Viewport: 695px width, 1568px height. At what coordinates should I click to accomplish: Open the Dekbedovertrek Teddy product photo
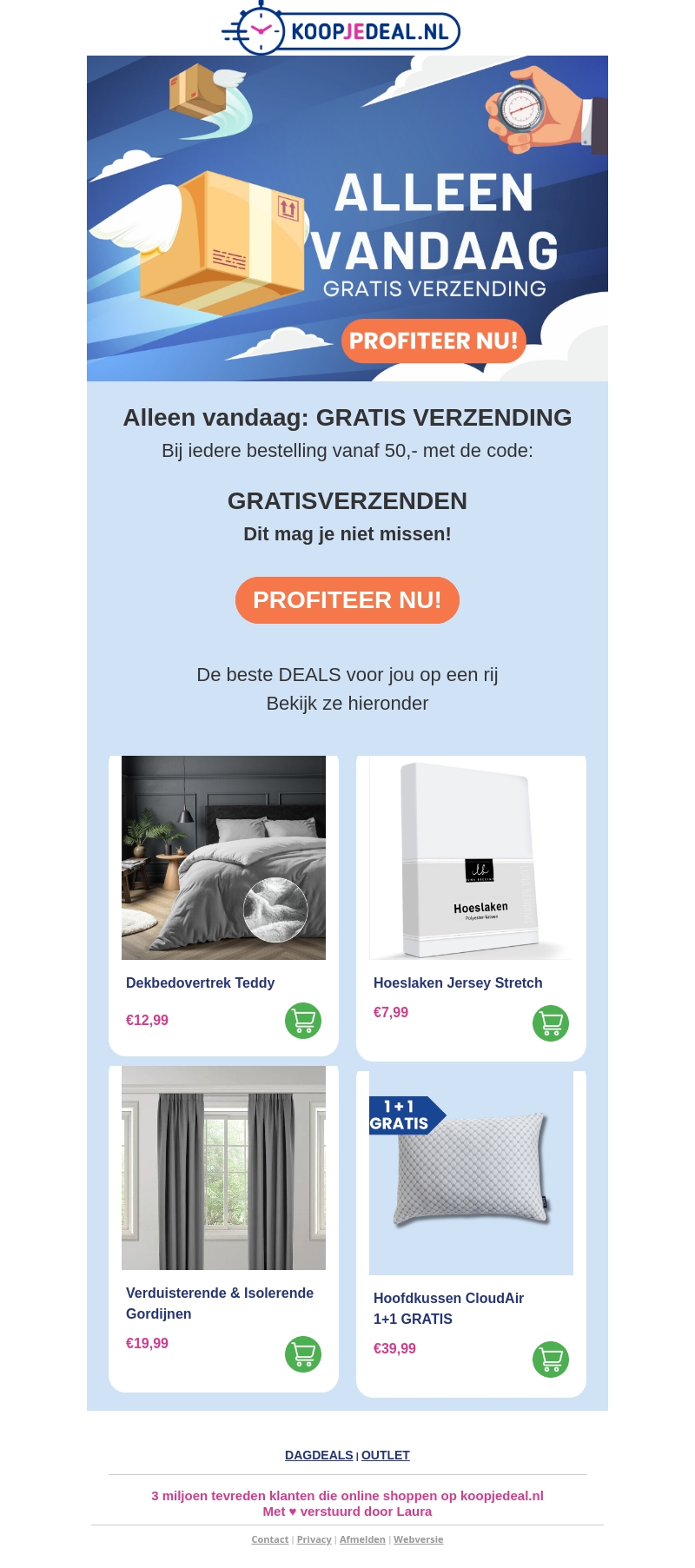[x=223, y=857]
